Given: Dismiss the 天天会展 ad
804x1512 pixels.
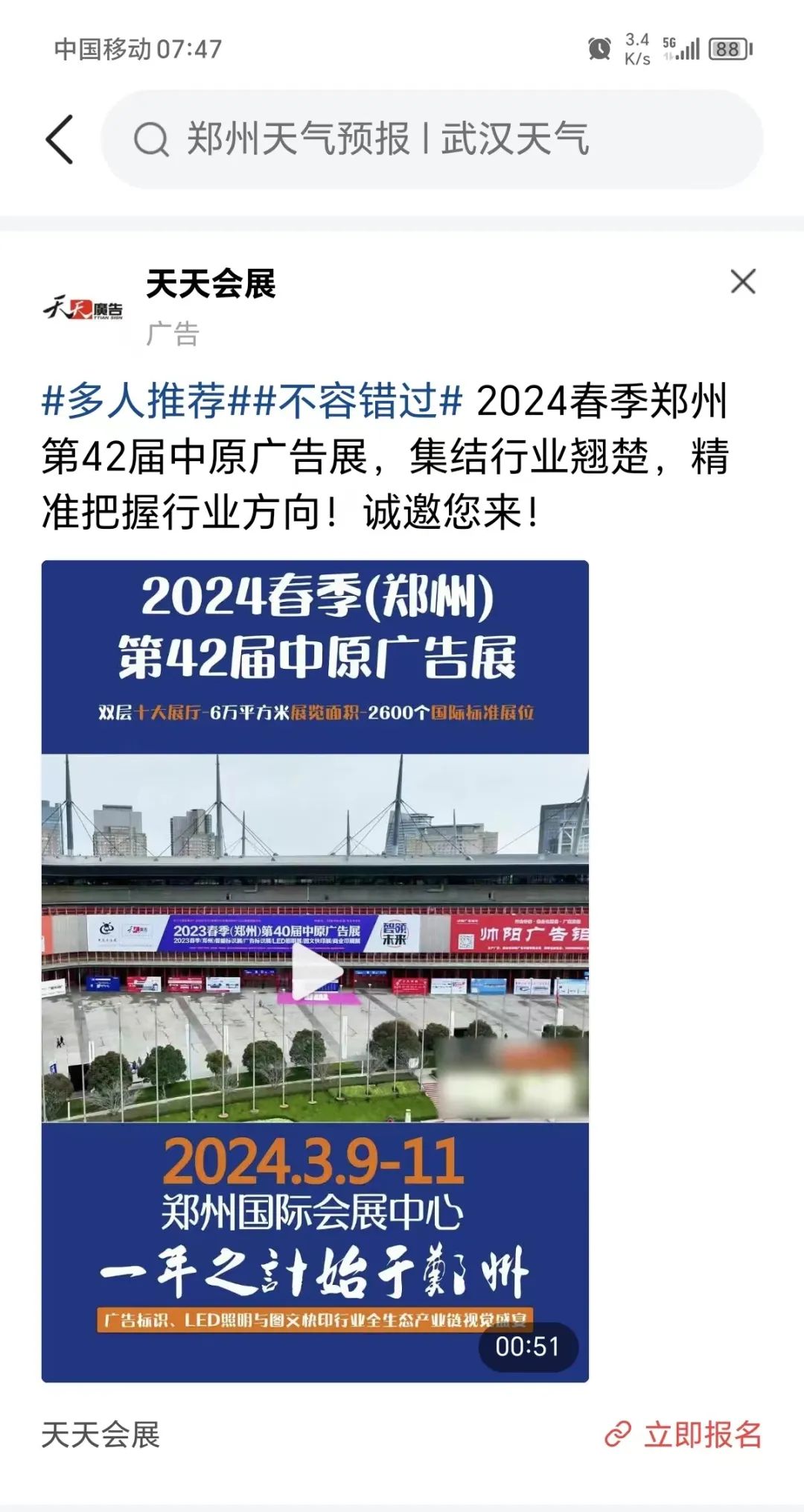Looking at the screenshot, I should 742,282.
